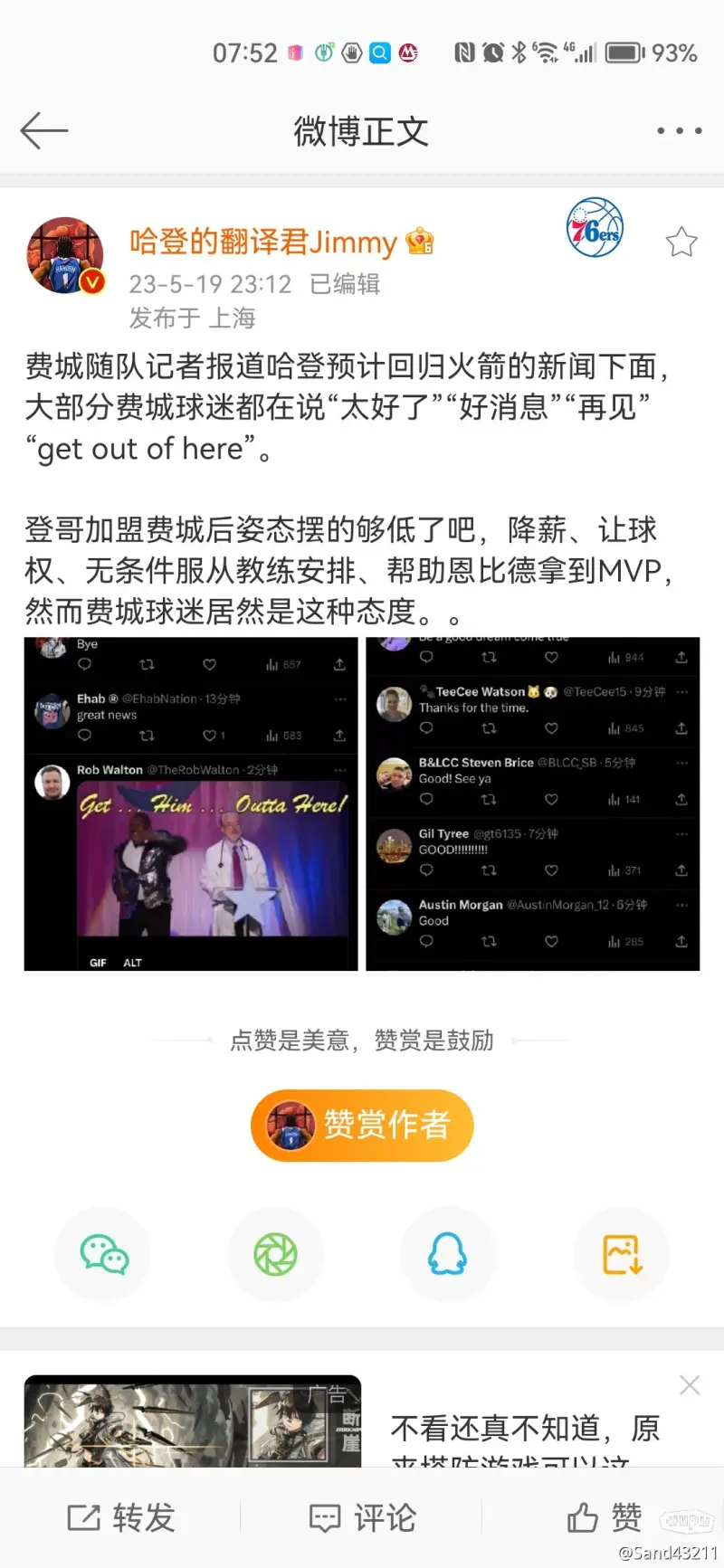Share the post to WeChat
The width and height of the screenshot is (724, 1568).
[x=103, y=1255]
